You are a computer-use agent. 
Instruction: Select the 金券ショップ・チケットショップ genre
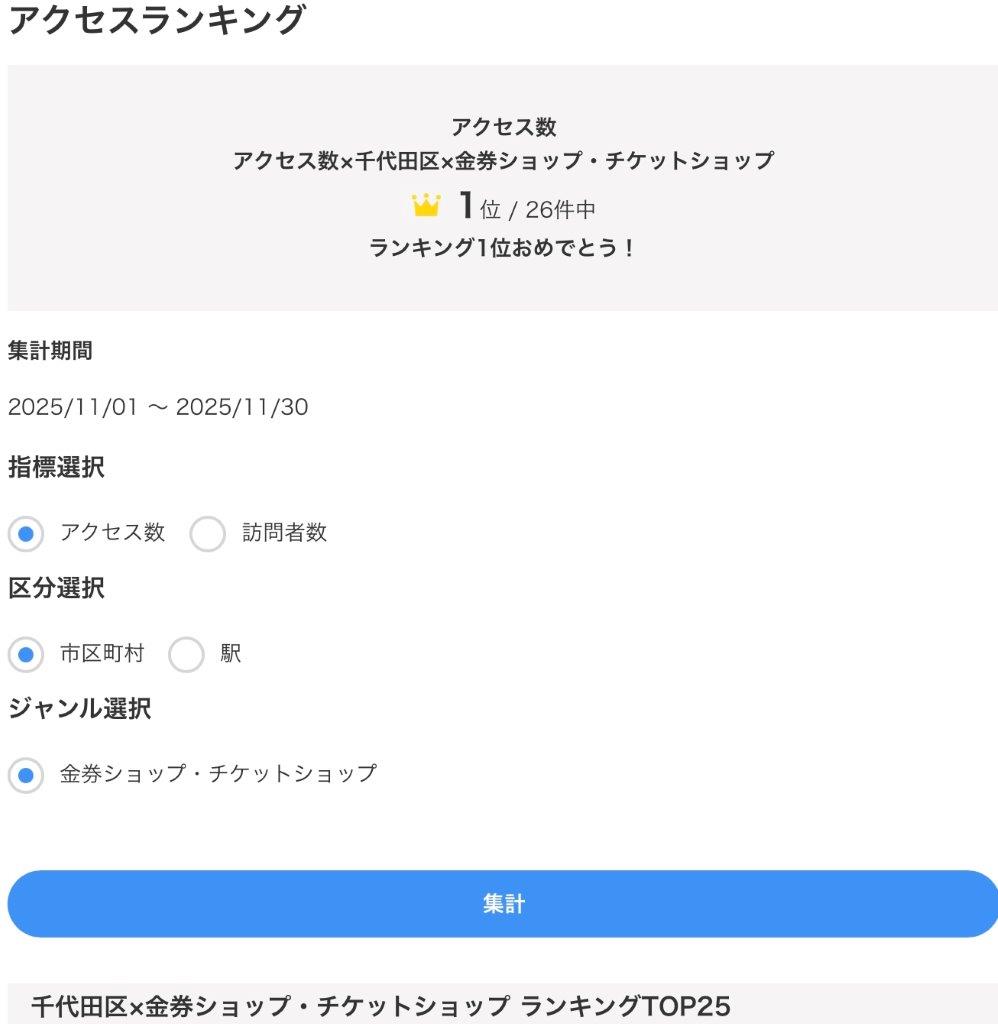point(26,775)
